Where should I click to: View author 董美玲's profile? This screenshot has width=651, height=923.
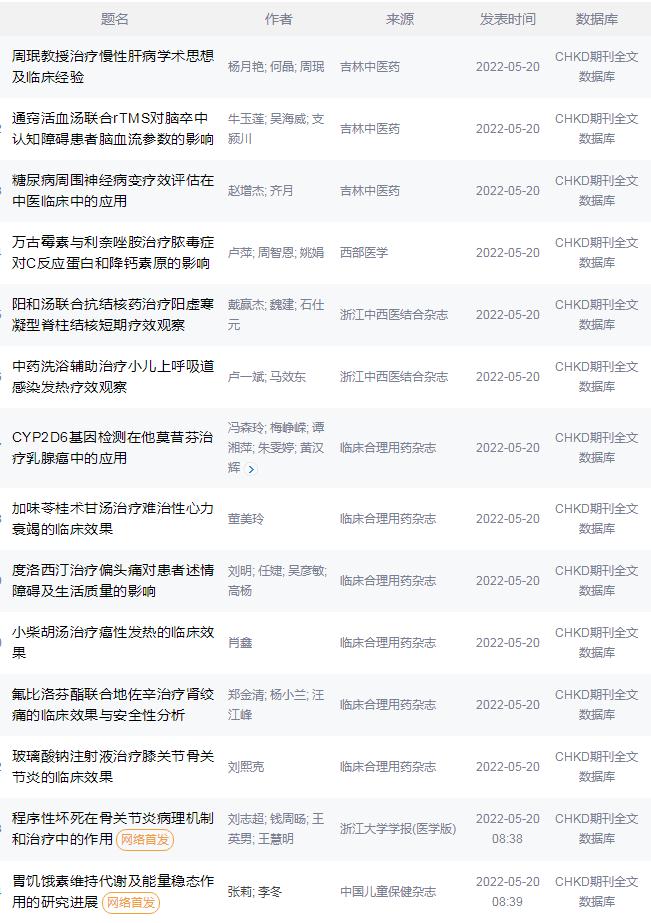246,519
